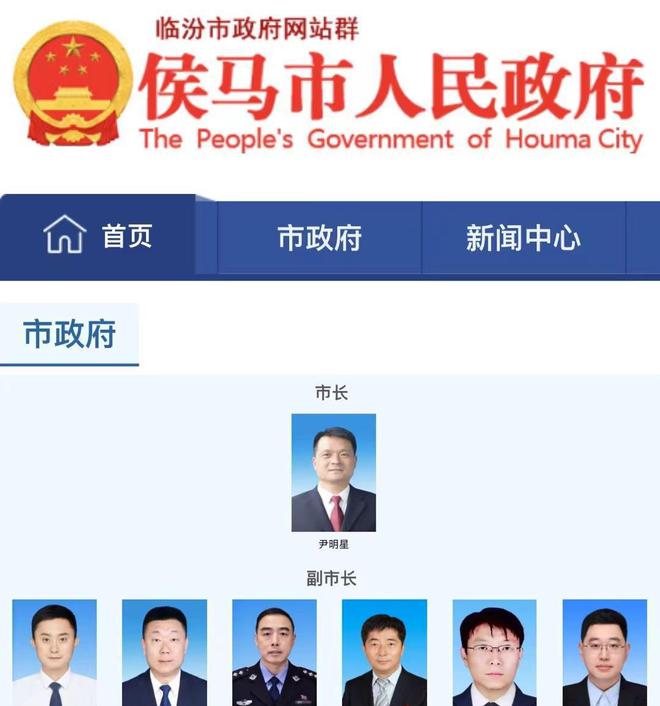Switch to the 新闻中心 section

click(523, 238)
